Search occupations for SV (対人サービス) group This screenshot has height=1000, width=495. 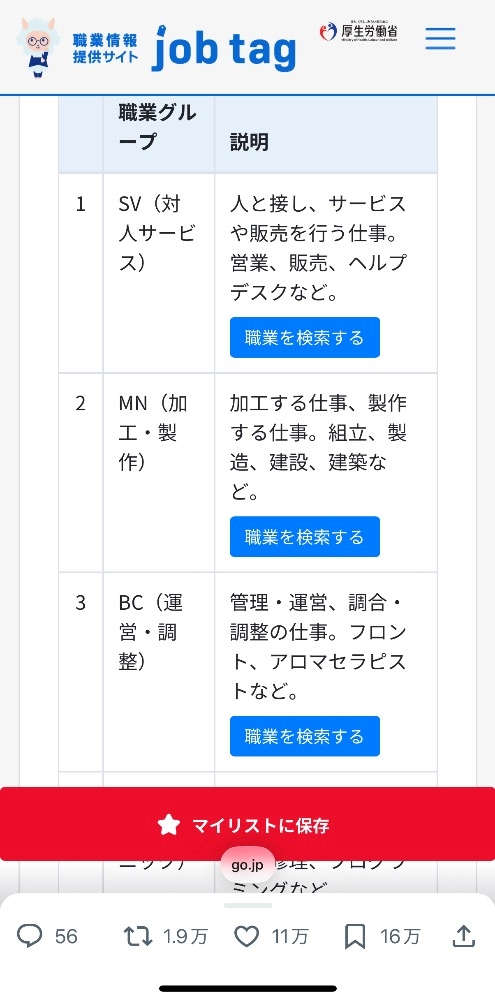305,337
